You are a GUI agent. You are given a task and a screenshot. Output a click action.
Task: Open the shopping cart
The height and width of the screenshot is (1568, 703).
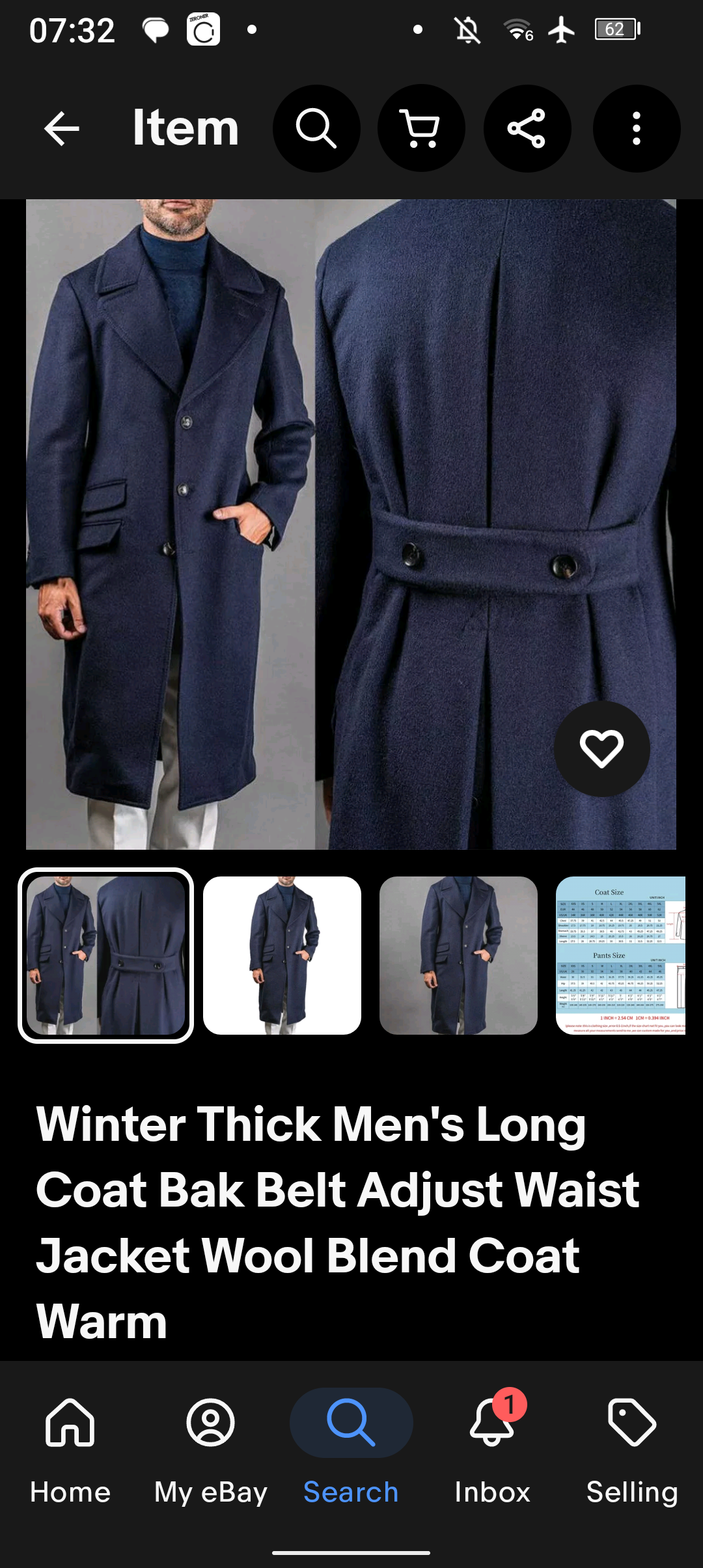(421, 128)
